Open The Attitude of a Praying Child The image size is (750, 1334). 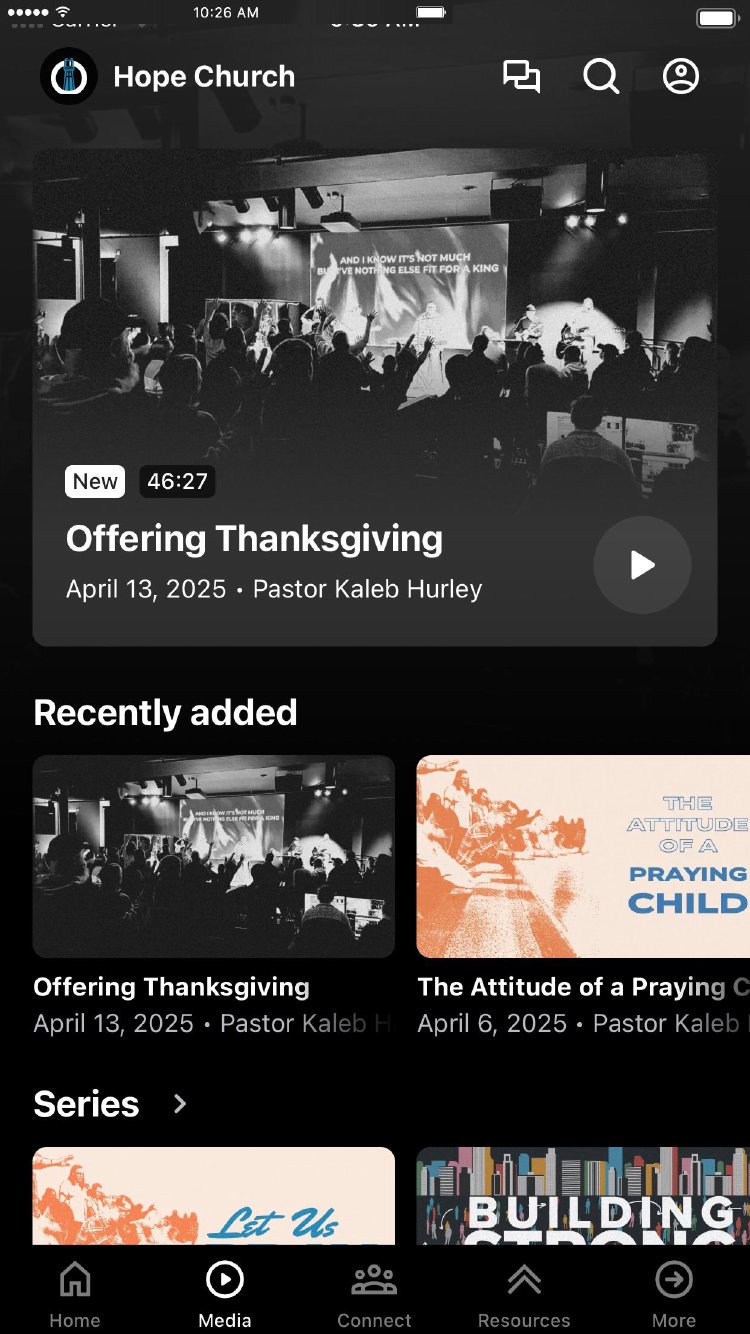tap(583, 857)
